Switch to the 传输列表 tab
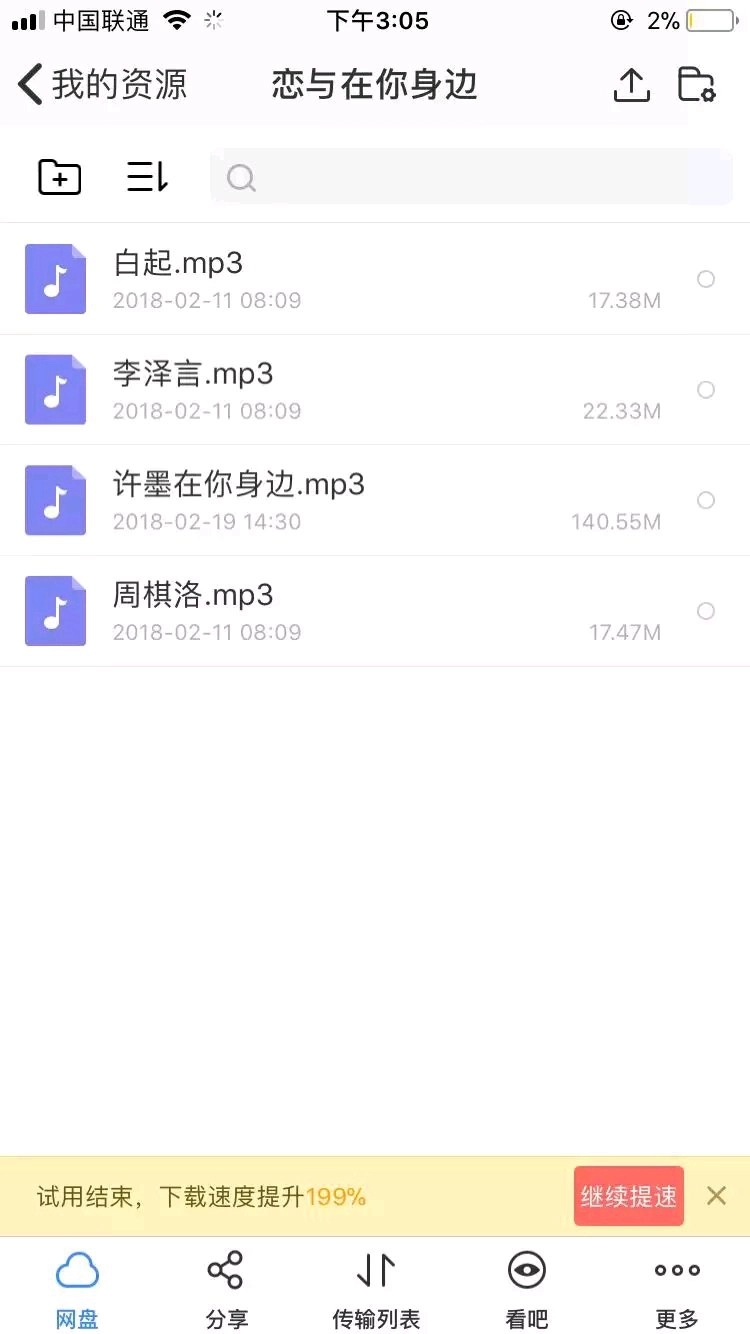 (376, 1290)
